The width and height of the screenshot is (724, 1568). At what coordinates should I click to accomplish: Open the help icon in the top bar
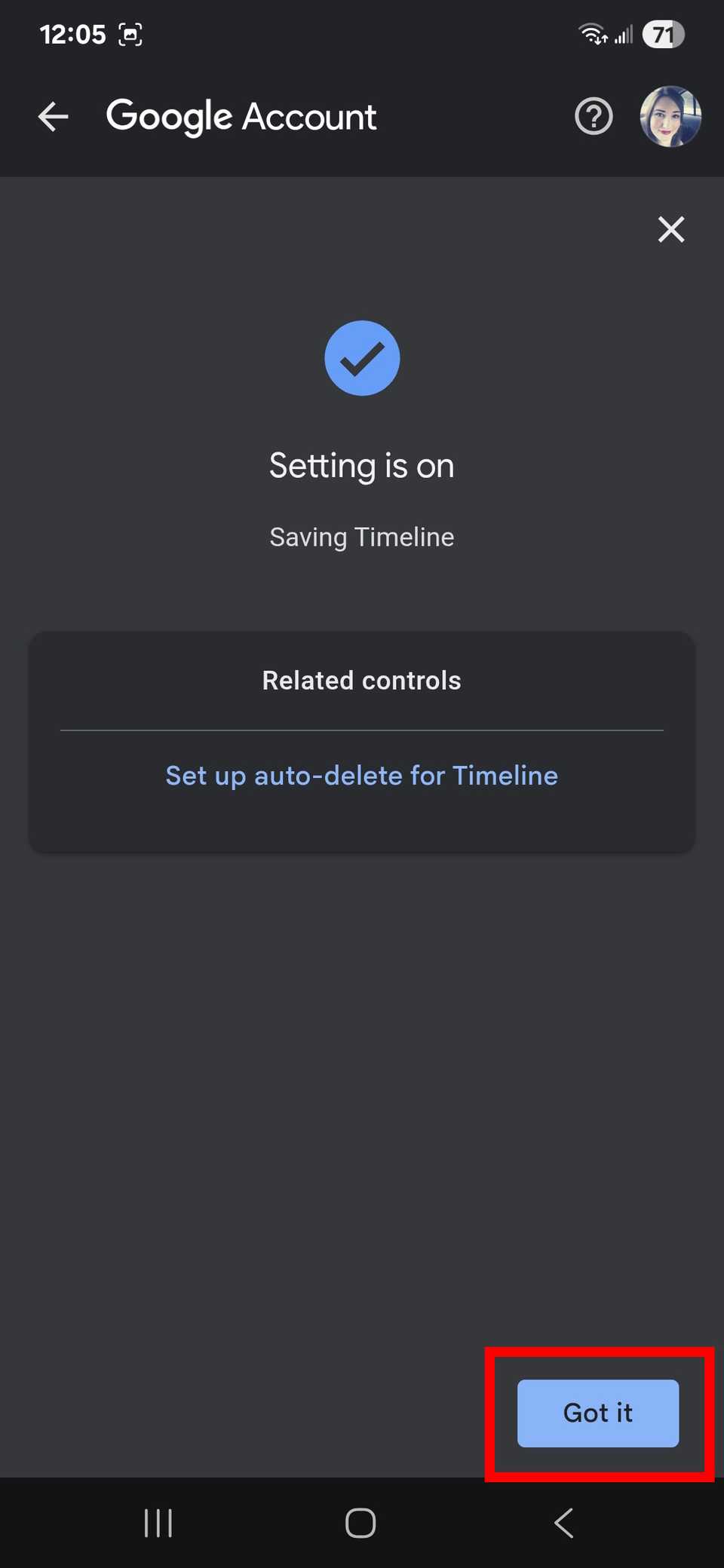(594, 116)
